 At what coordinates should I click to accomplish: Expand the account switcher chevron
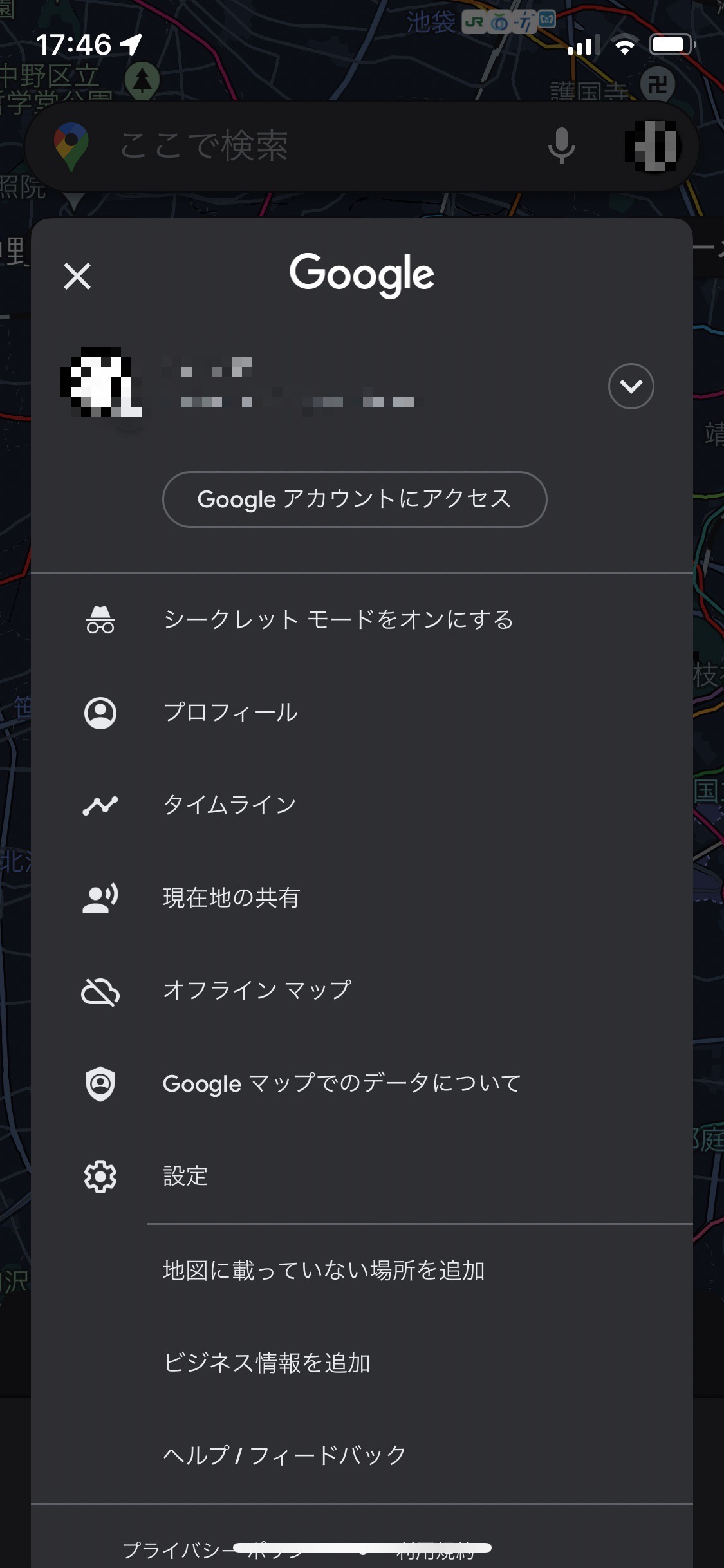(630, 386)
